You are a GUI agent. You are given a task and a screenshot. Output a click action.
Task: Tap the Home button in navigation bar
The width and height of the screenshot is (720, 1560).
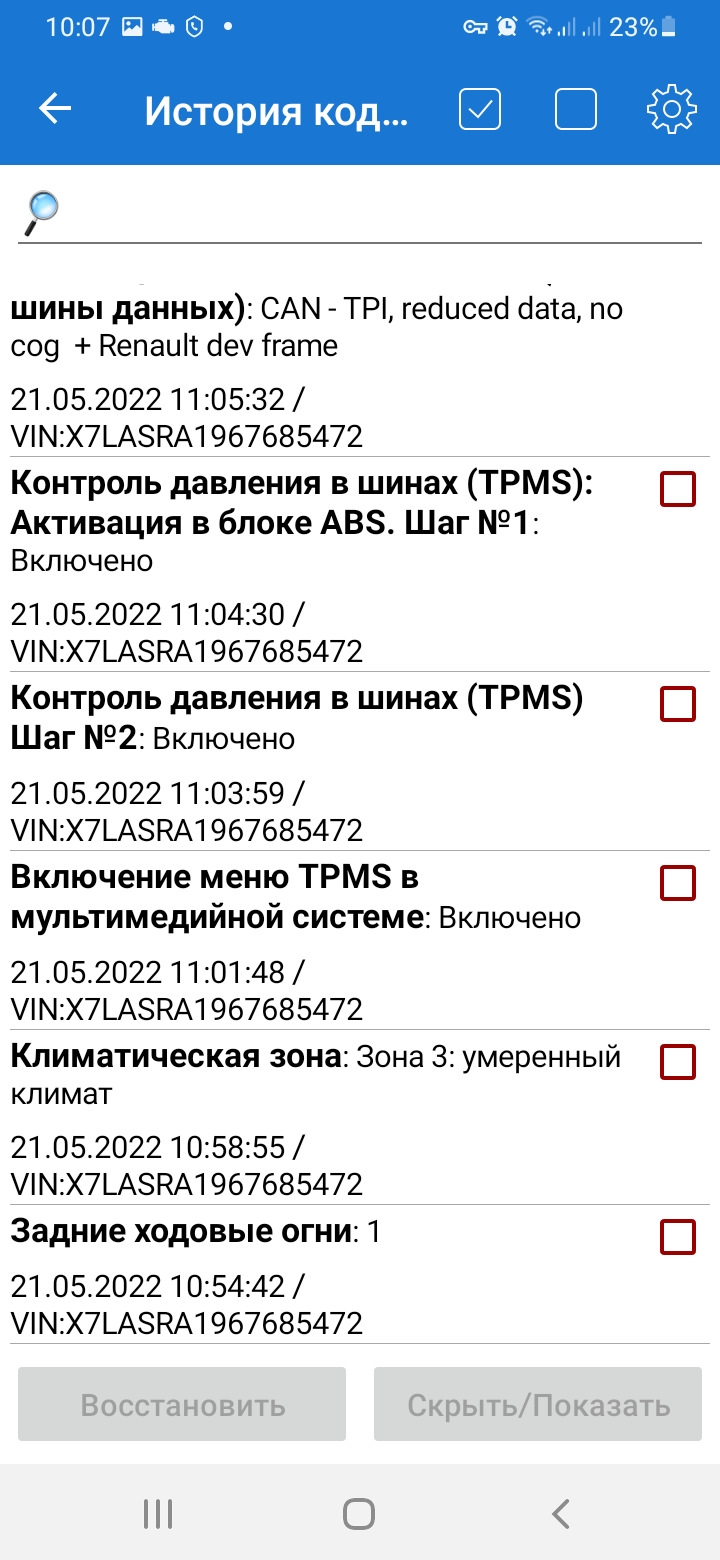point(358,1513)
